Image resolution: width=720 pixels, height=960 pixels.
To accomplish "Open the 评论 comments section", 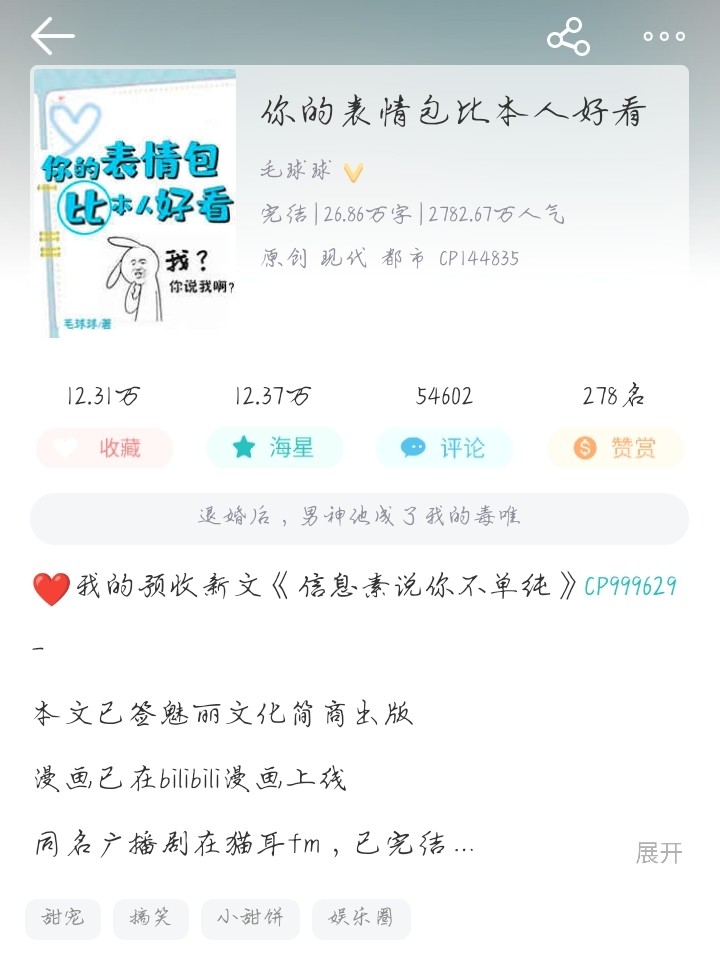I will click(x=444, y=448).
